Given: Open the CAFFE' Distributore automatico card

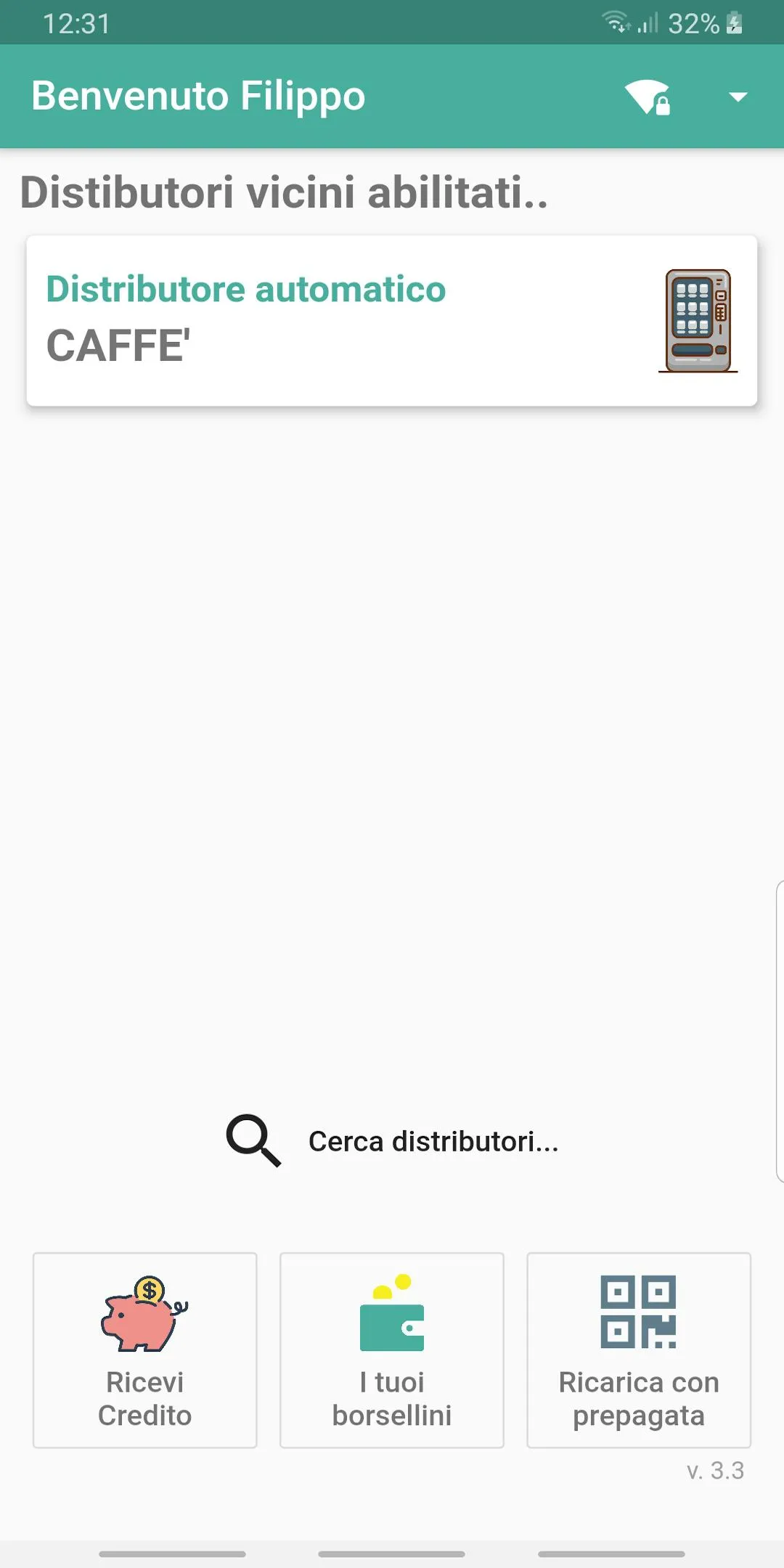Looking at the screenshot, I should (x=392, y=320).
